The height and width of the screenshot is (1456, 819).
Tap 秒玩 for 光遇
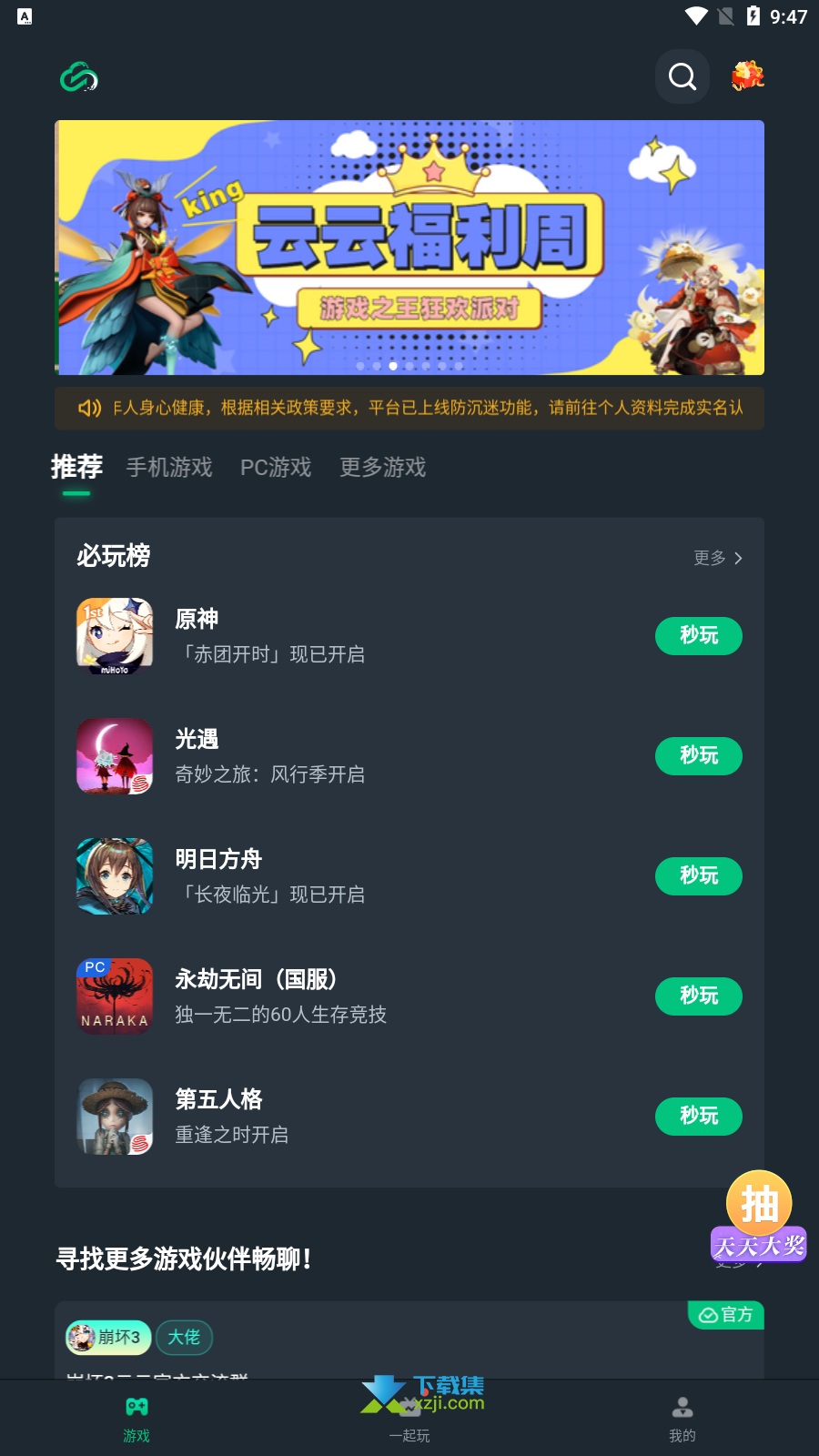699,756
